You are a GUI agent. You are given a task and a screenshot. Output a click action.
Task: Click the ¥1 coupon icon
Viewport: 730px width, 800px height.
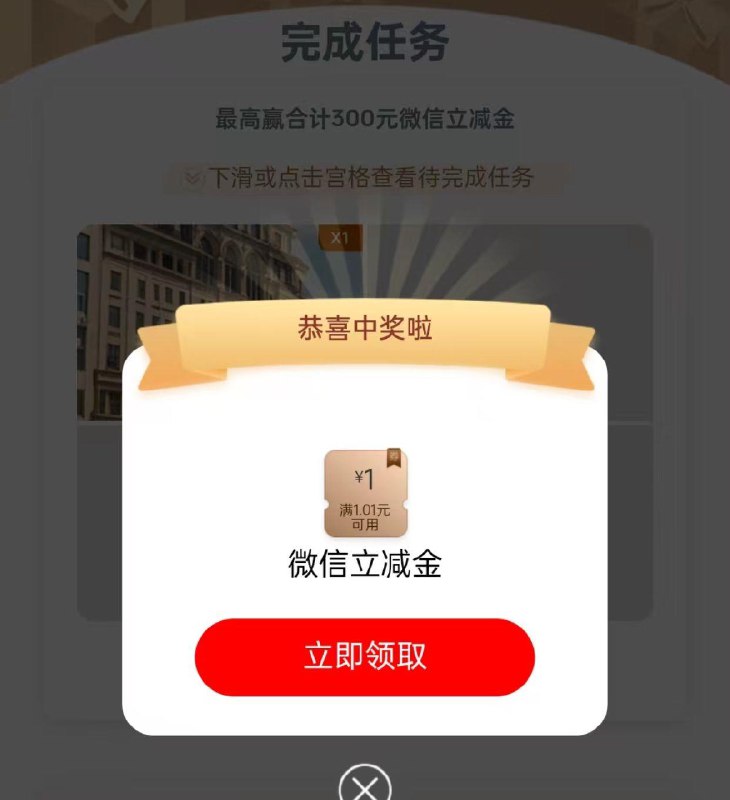pos(365,490)
